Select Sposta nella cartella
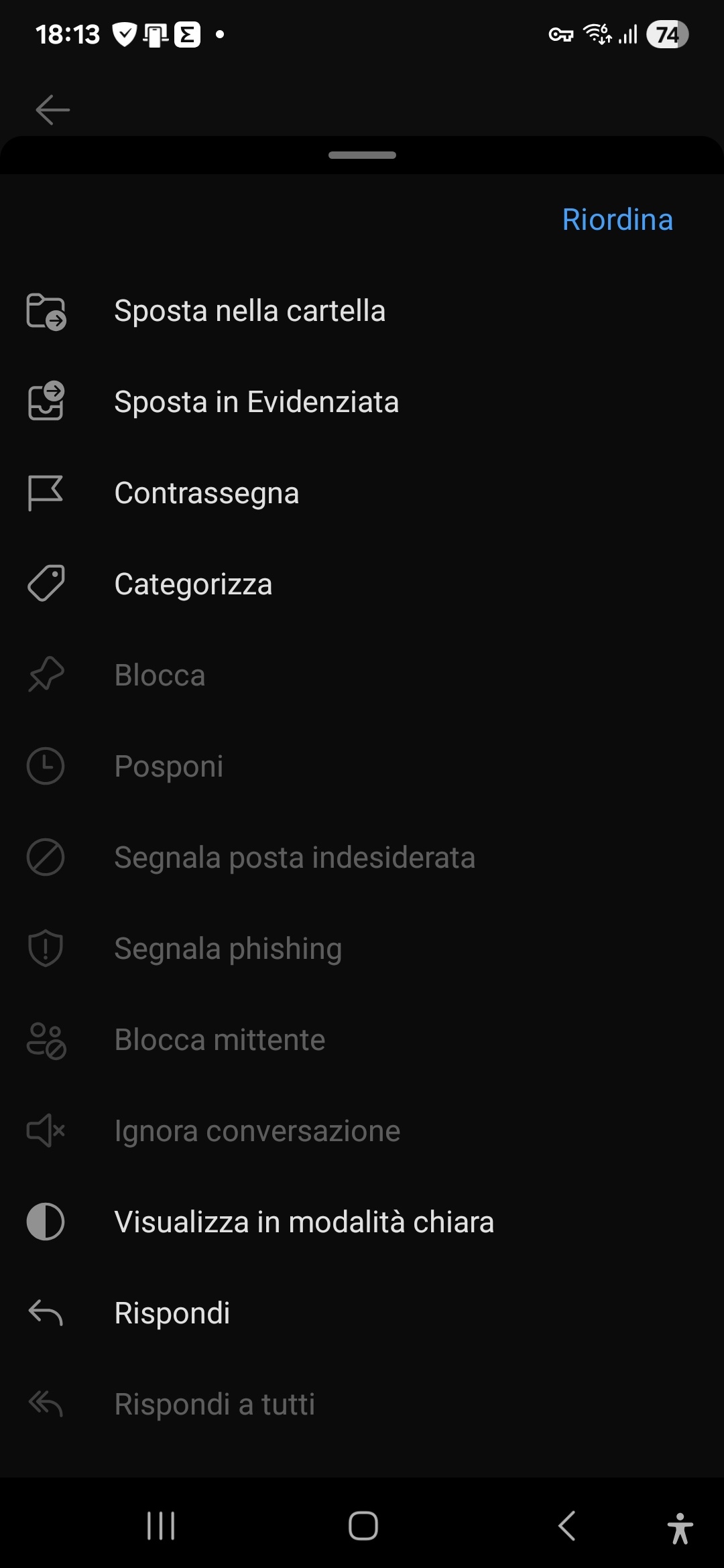 pyautogui.click(x=362, y=311)
